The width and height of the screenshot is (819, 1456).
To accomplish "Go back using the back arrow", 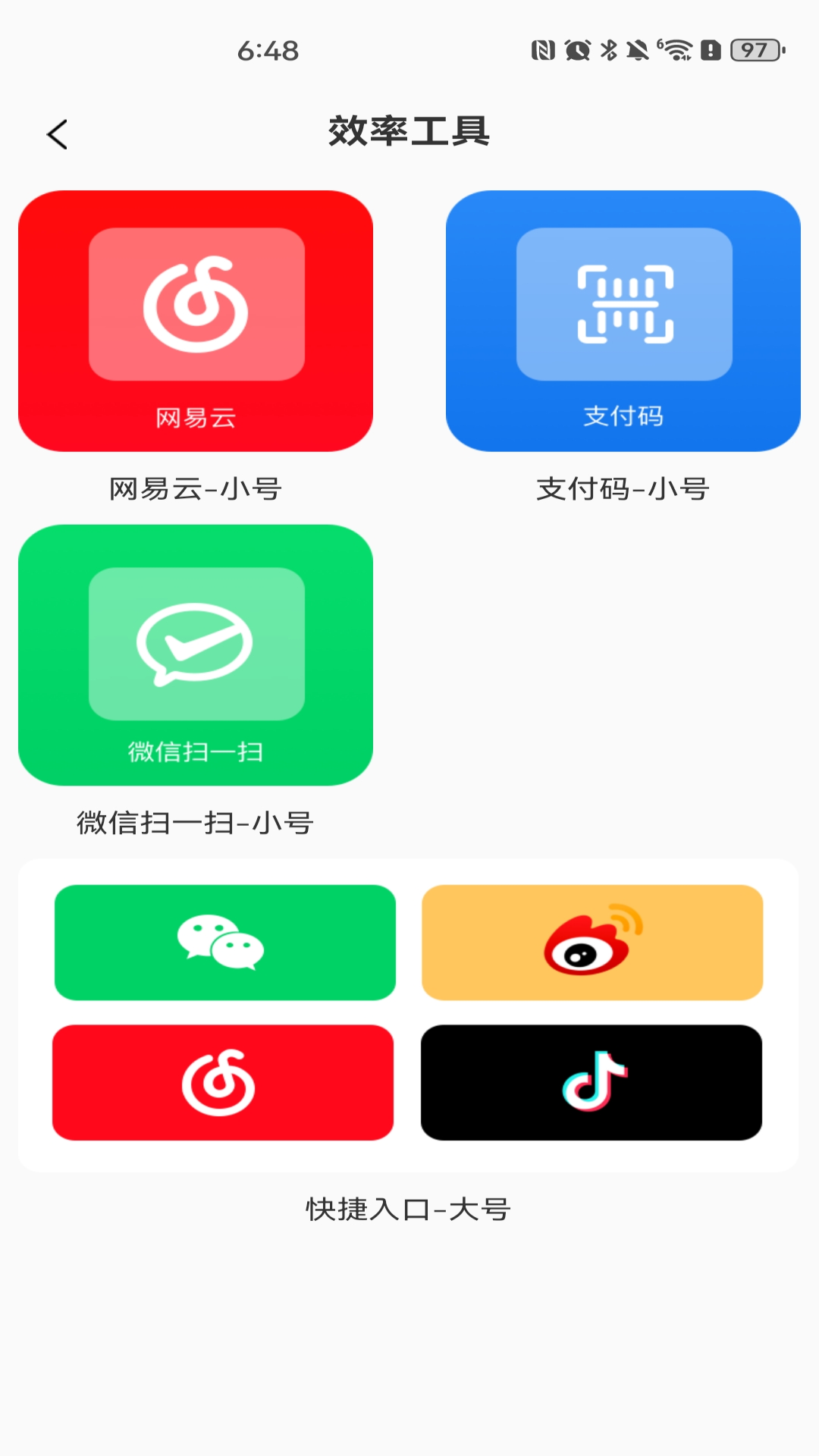I will [57, 133].
